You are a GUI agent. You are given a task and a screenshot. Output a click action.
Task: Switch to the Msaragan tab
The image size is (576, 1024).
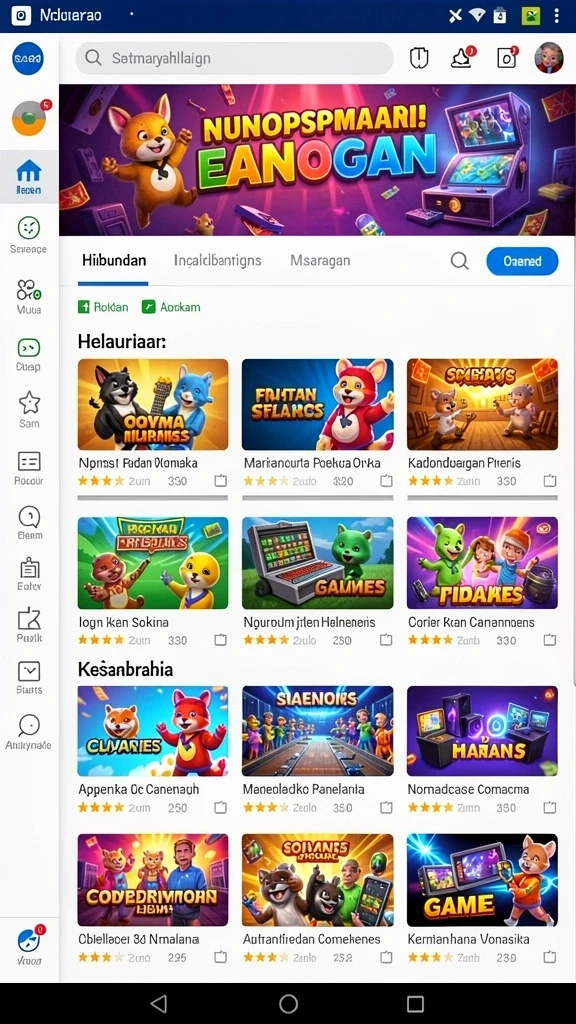(x=320, y=260)
